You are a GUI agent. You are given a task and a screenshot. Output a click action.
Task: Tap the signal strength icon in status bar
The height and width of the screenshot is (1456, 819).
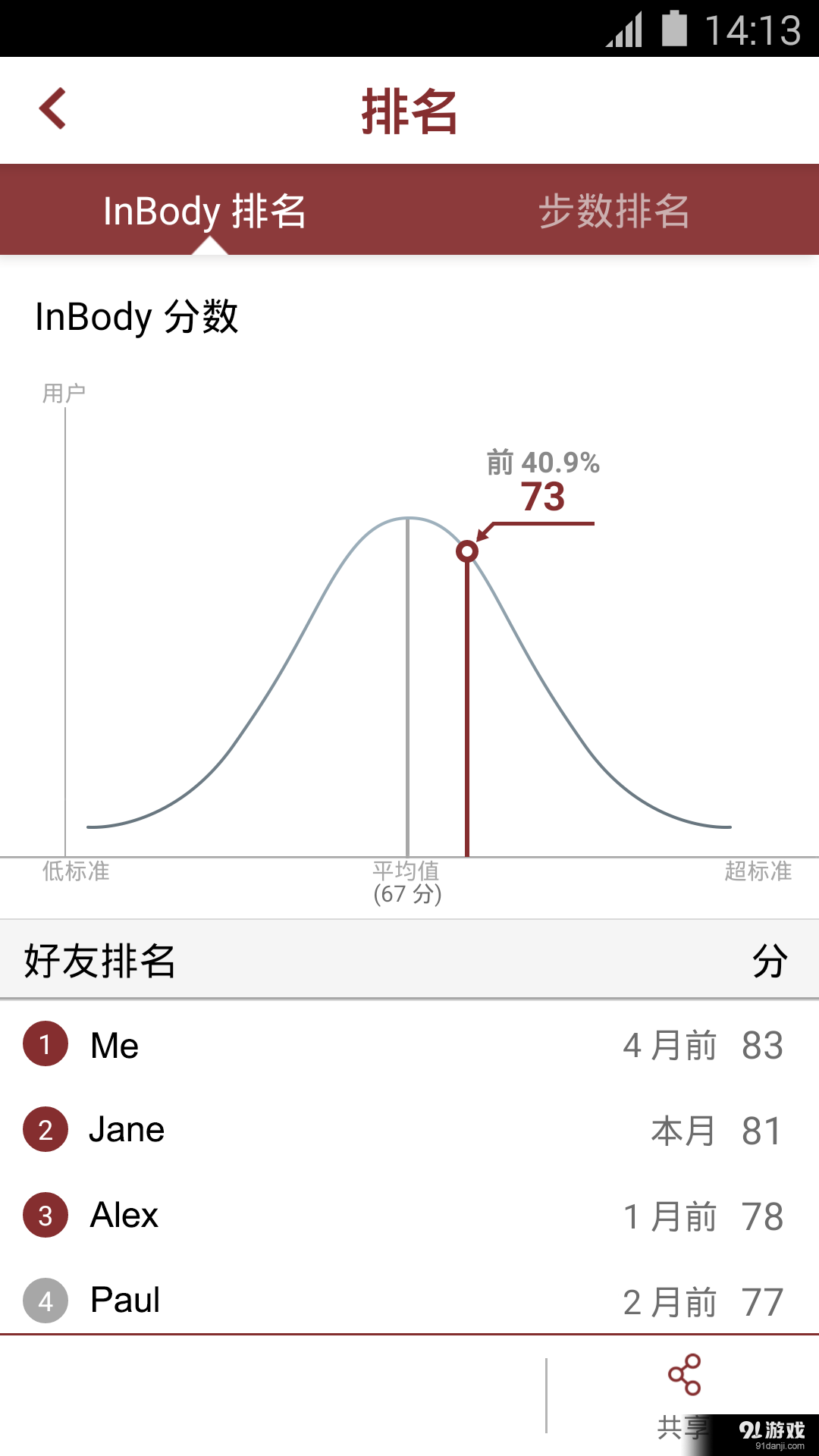coord(622,30)
